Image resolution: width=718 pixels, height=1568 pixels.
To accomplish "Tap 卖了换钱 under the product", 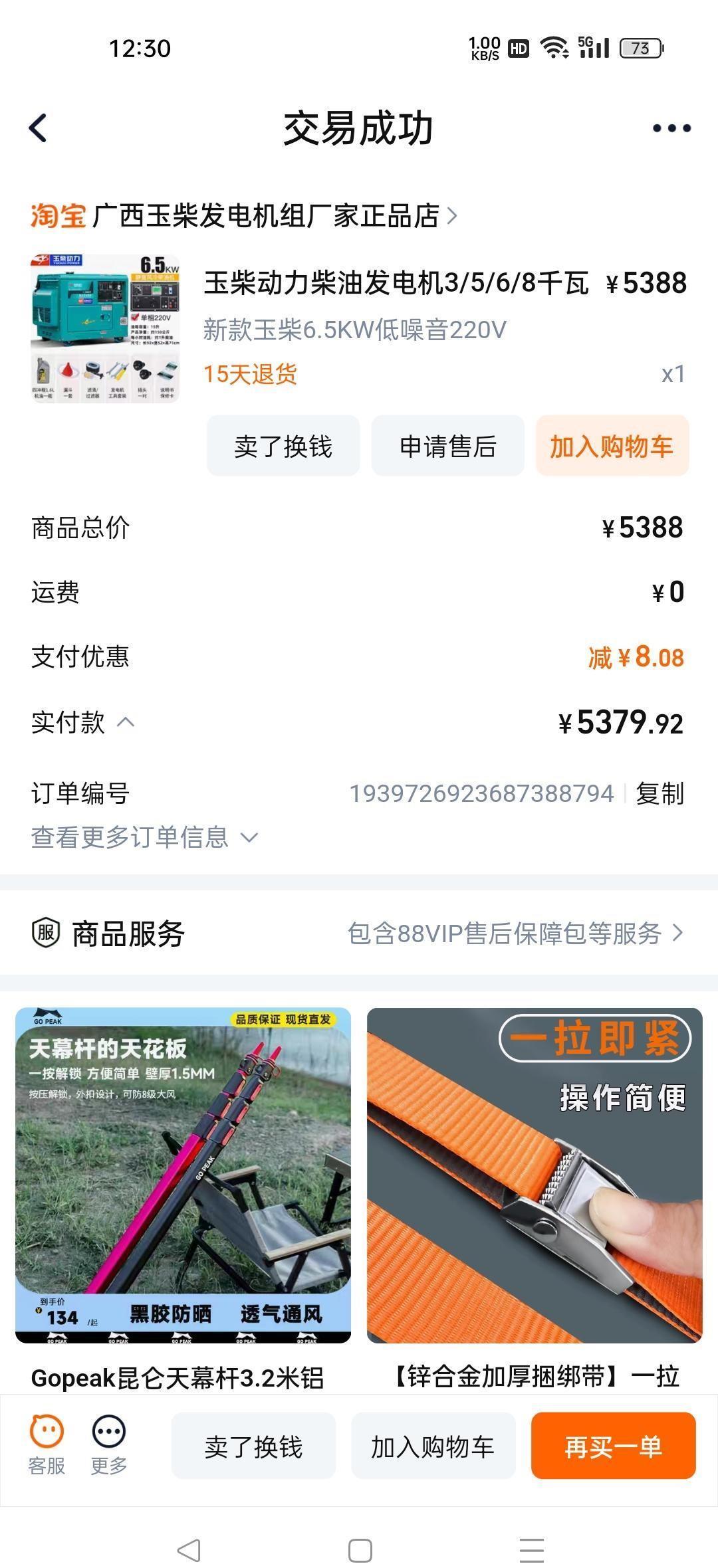I will click(283, 446).
